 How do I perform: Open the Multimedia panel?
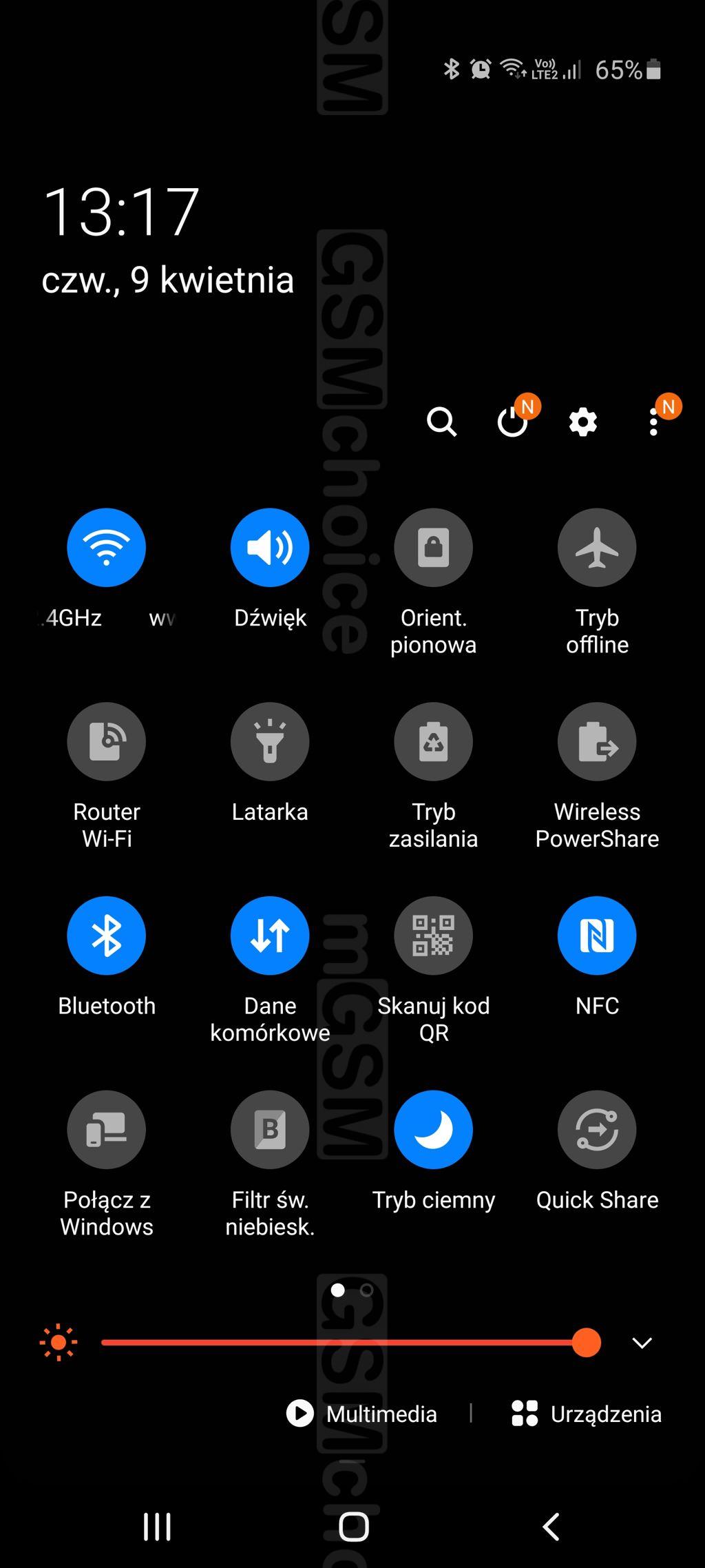click(x=361, y=1414)
